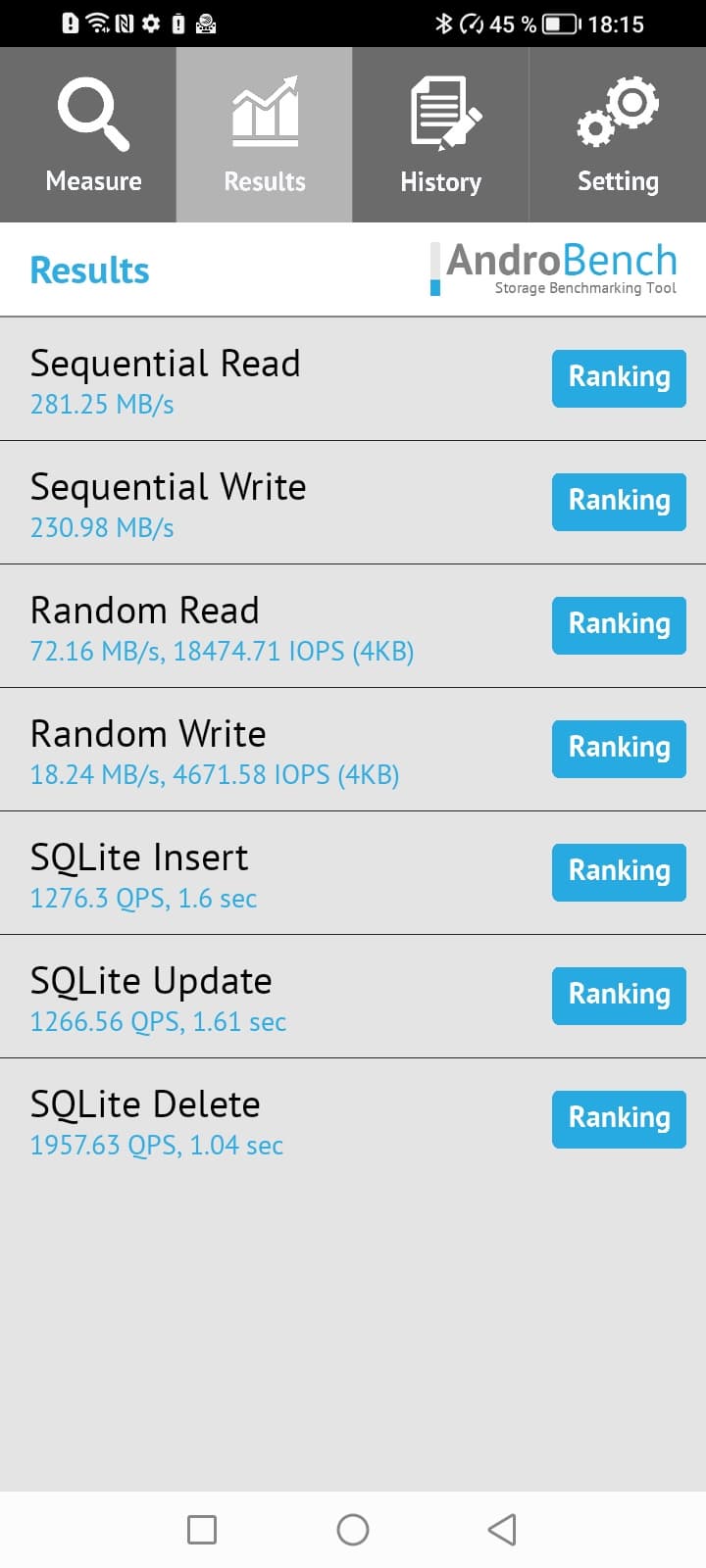
Task: Open the History tab
Action: pos(440,135)
